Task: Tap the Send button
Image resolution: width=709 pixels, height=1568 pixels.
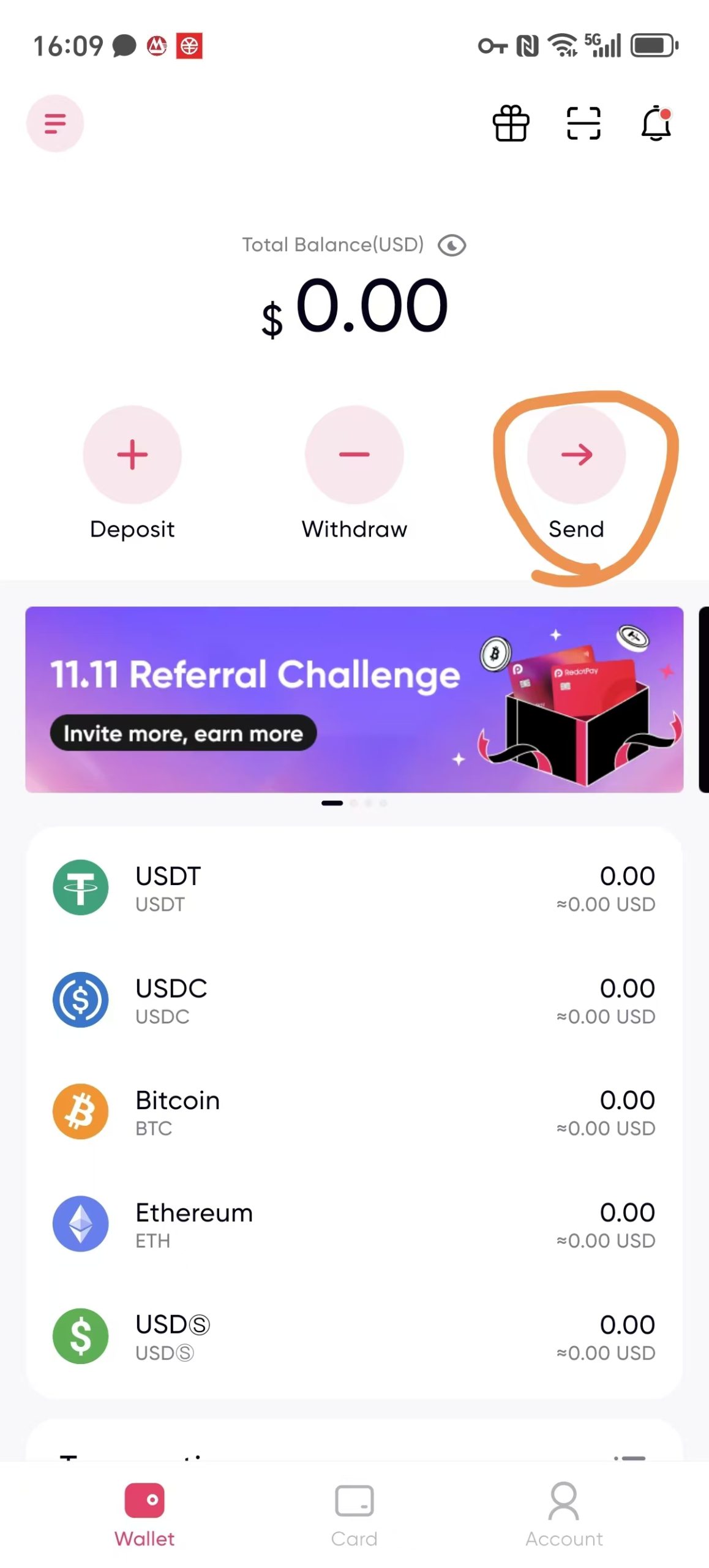Action: pyautogui.click(x=576, y=455)
